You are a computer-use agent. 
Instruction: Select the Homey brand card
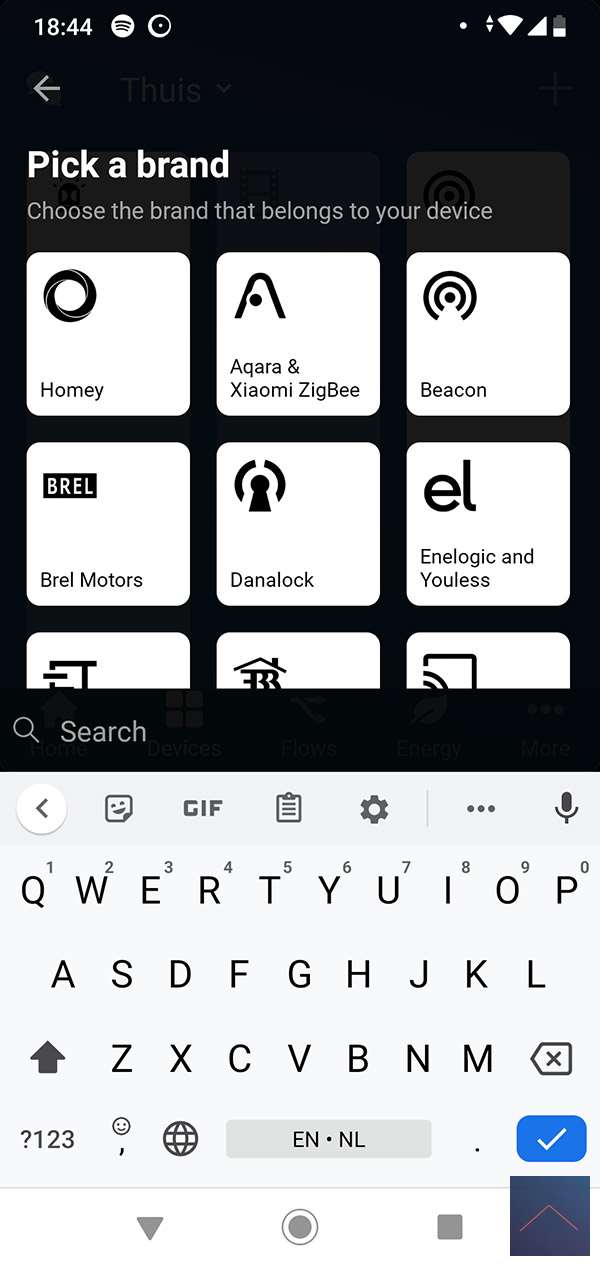click(108, 333)
